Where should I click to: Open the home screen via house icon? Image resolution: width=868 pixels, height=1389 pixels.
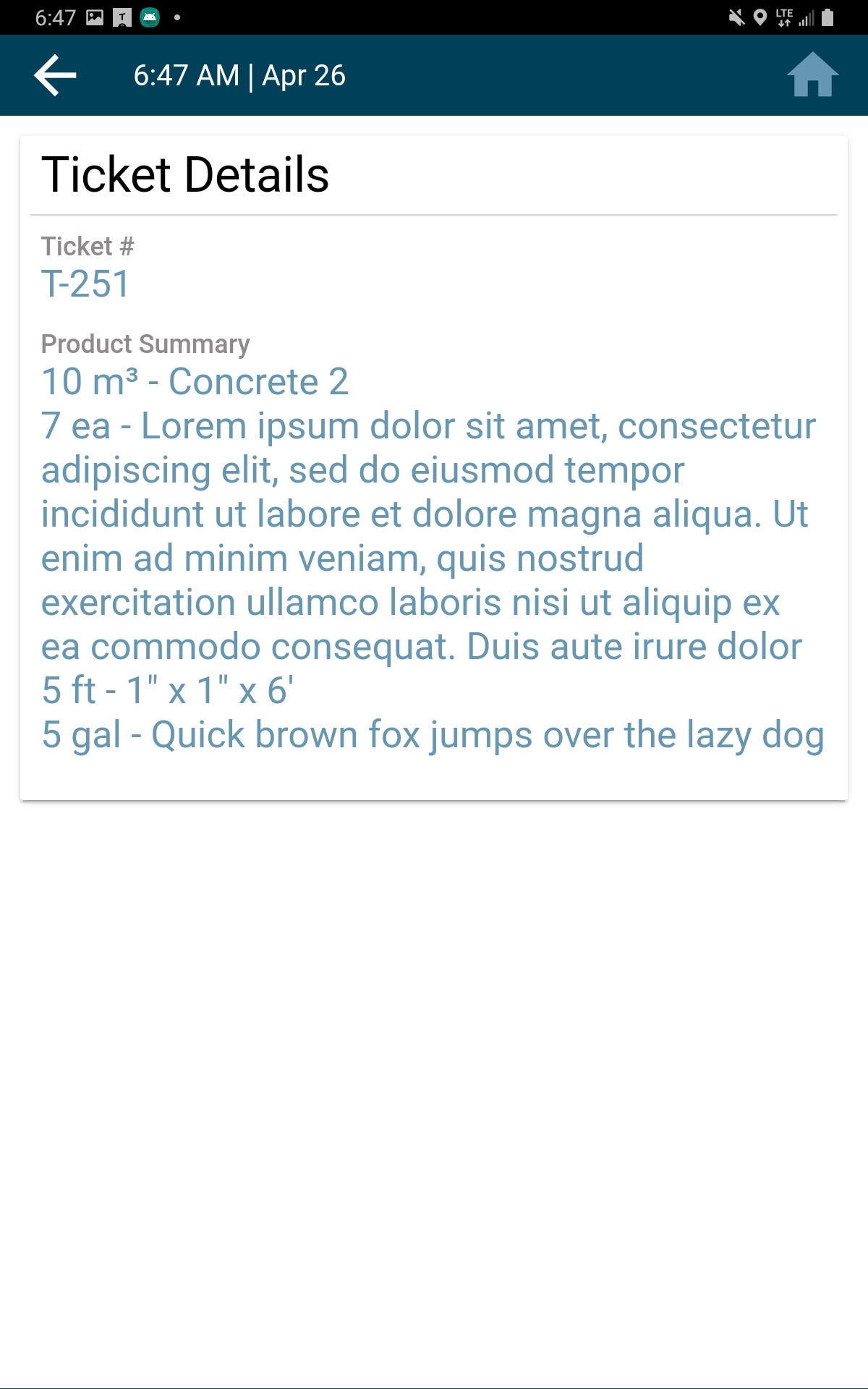pyautogui.click(x=812, y=75)
